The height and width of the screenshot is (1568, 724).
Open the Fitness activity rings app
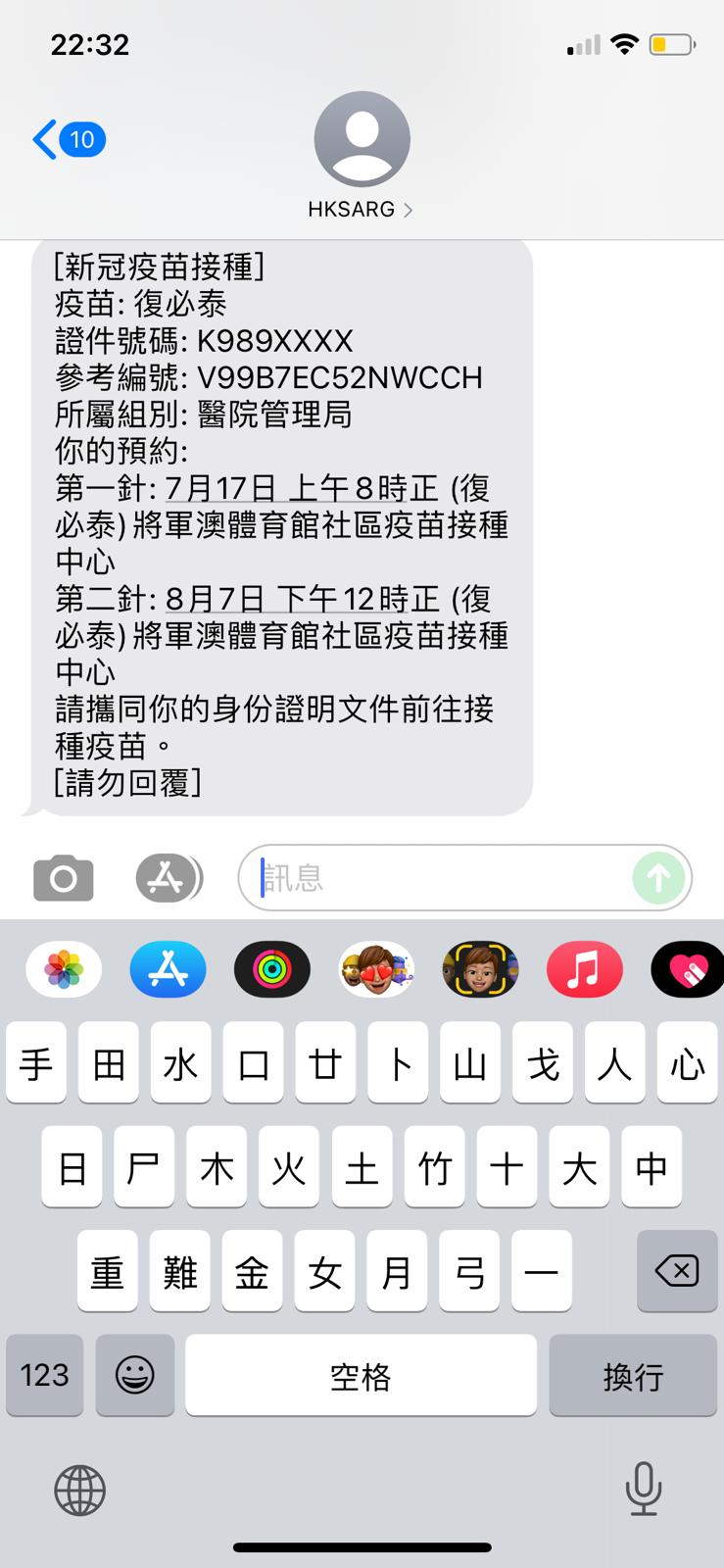click(272, 969)
